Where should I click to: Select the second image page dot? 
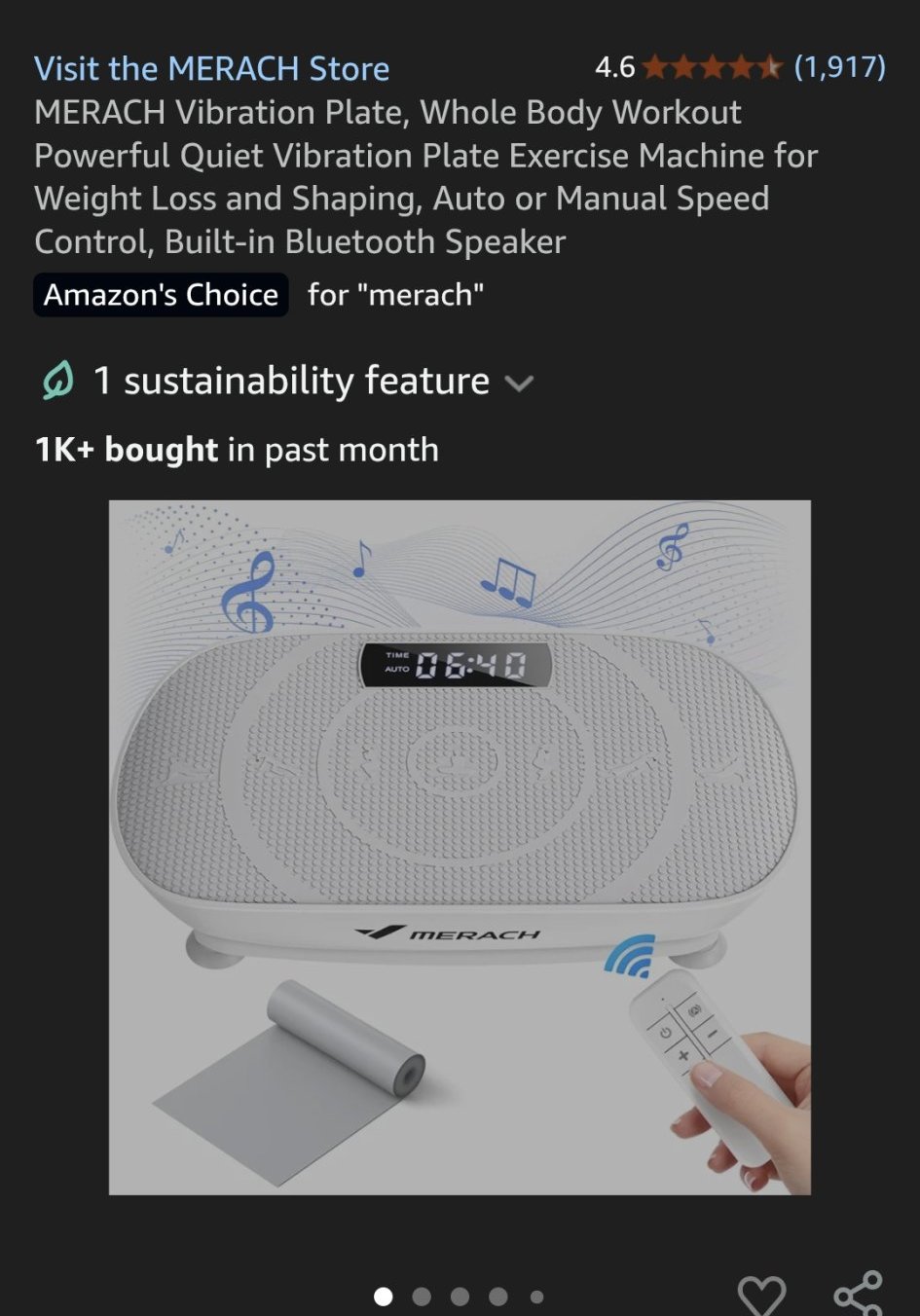(422, 1297)
